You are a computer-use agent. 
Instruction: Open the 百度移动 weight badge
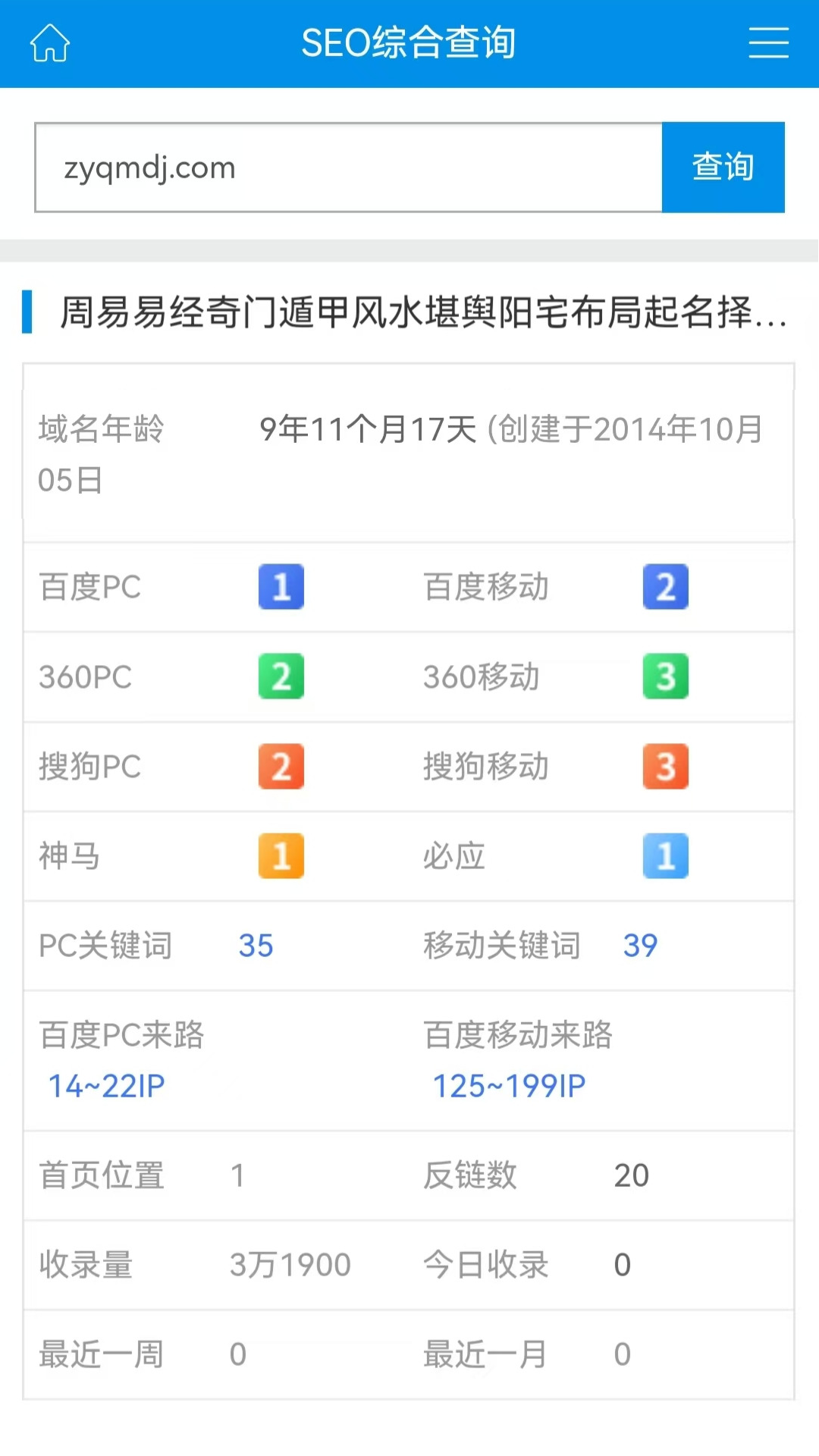click(666, 587)
